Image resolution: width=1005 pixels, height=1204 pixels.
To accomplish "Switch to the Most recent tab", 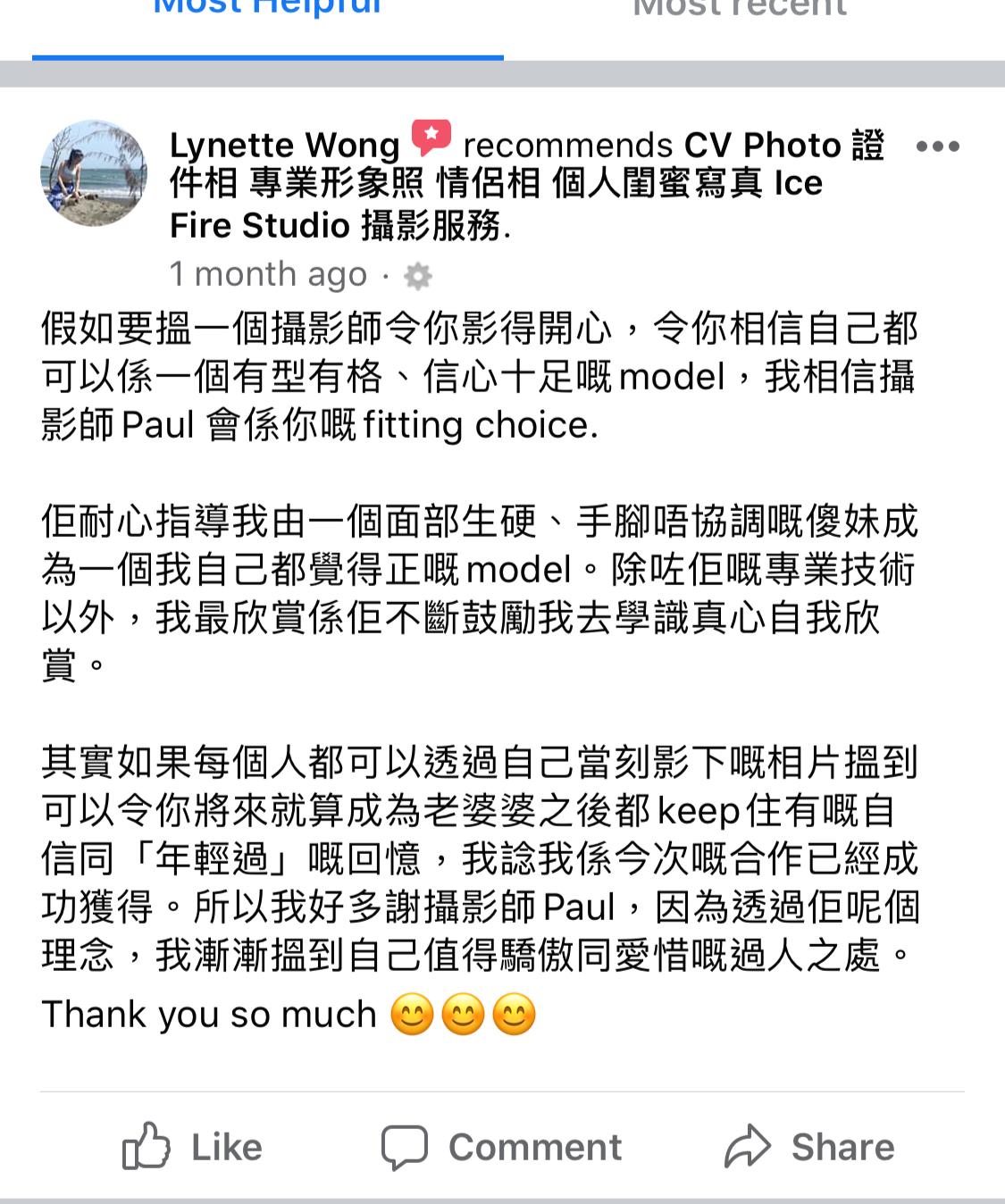I will coord(740,11).
